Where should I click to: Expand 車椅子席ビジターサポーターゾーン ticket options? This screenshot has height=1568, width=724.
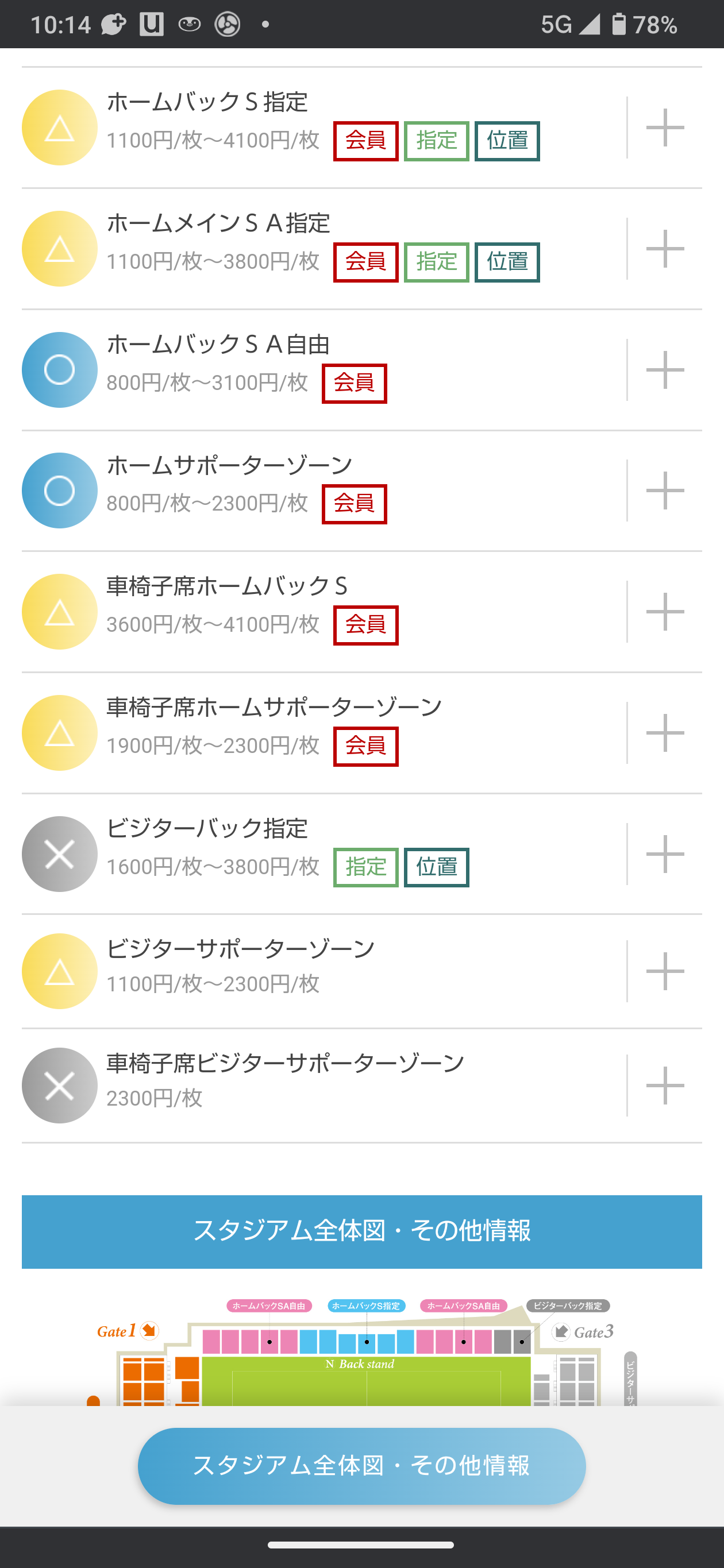pos(665,1086)
